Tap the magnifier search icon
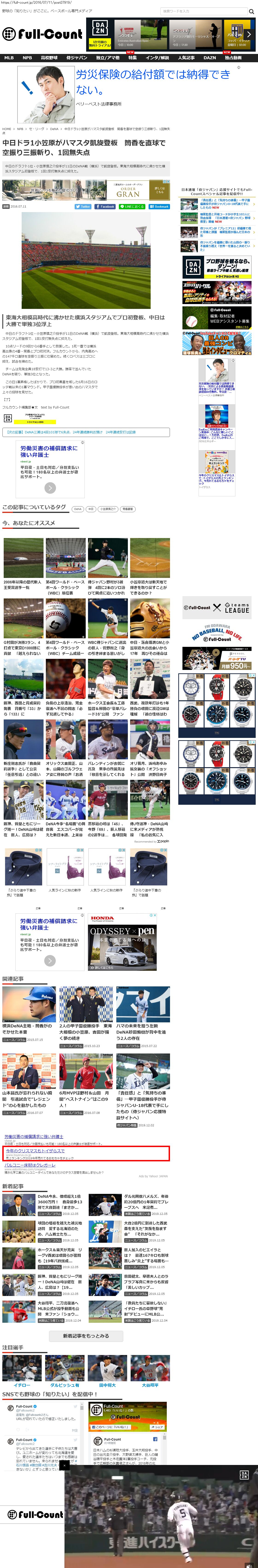Screen dimensions: 258x1568 pyautogui.click(x=251, y=12)
